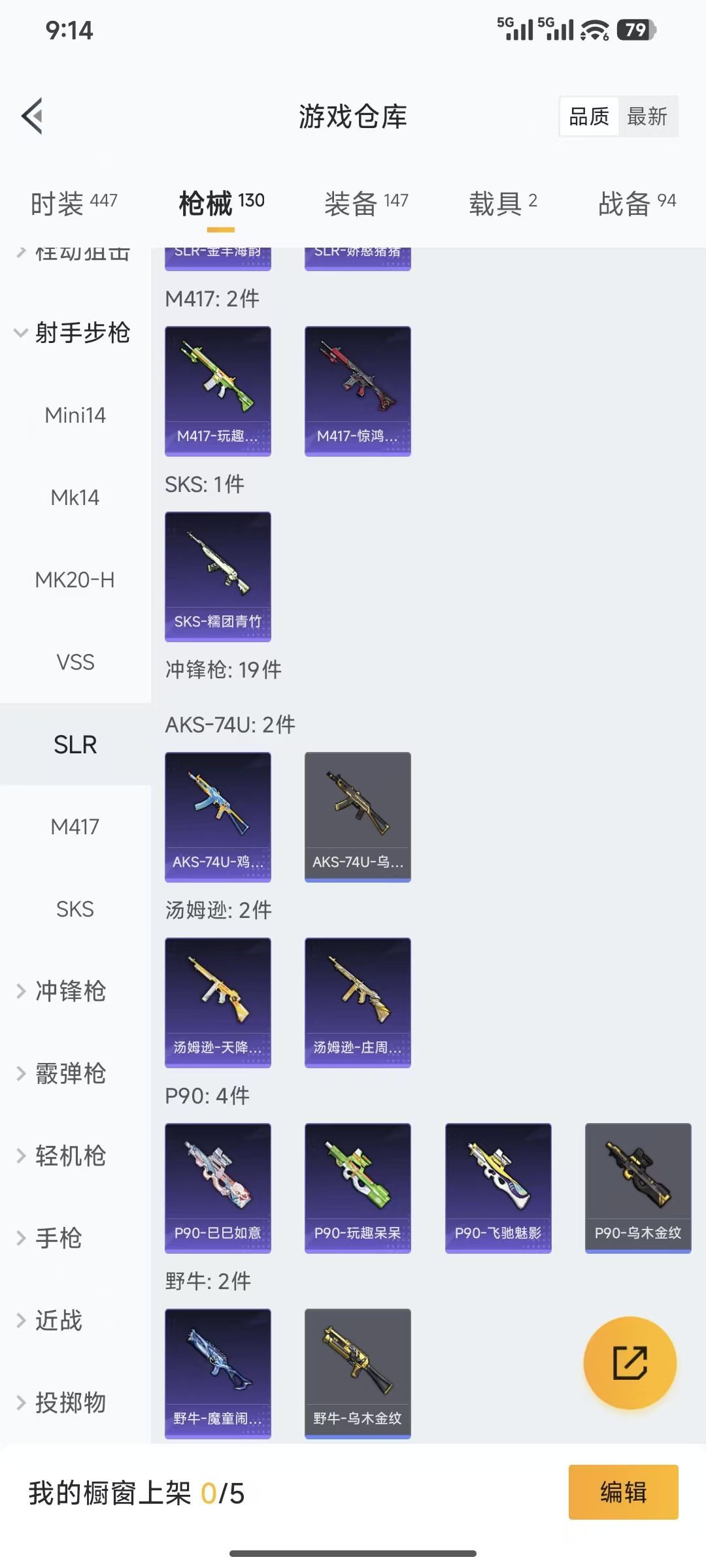Select the SKS-糯团青竹 weapon skin
Screen dimensions: 706x1568
(x=218, y=575)
